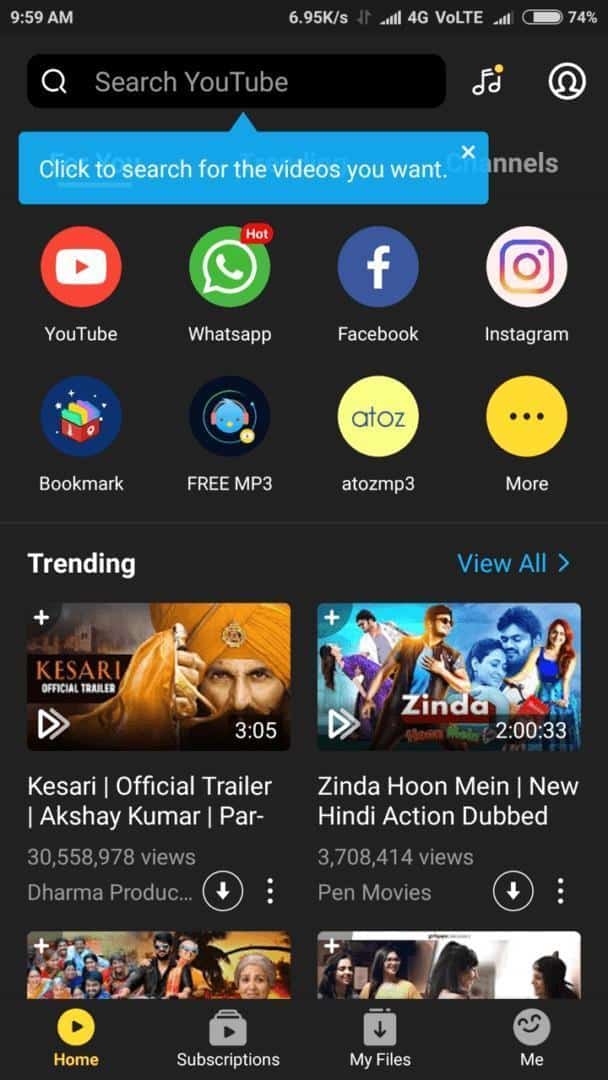Play the Zinda Hoon Mein video
The height and width of the screenshot is (1080, 608).
point(449,676)
